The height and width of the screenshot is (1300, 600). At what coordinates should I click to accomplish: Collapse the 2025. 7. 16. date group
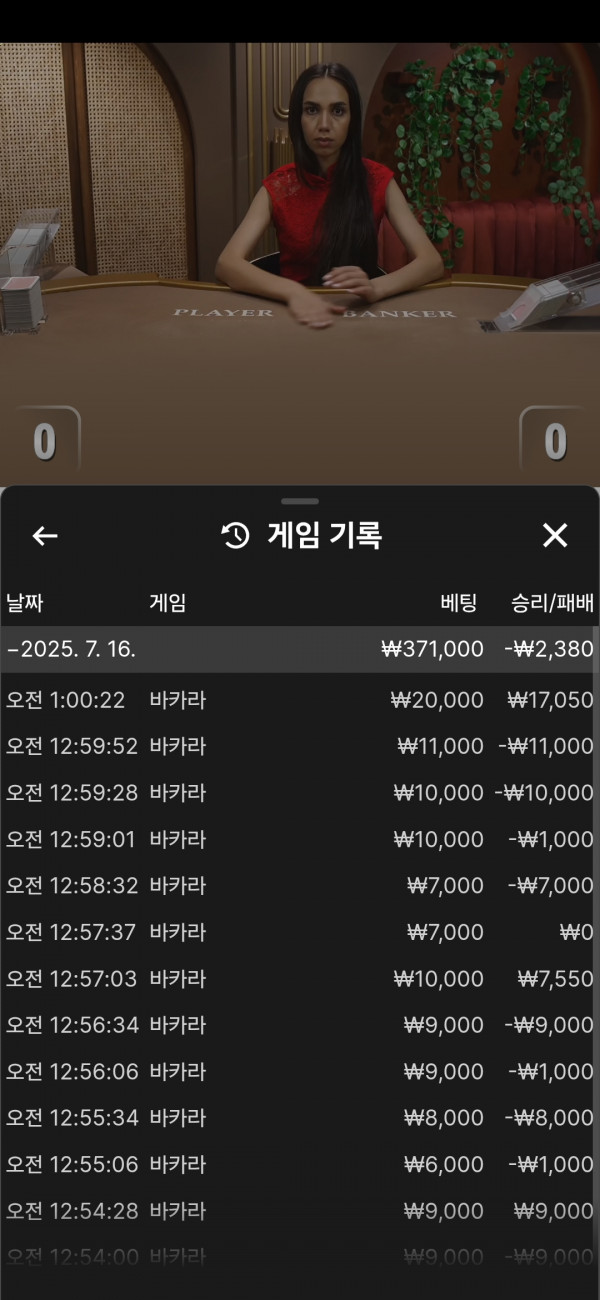point(298,649)
